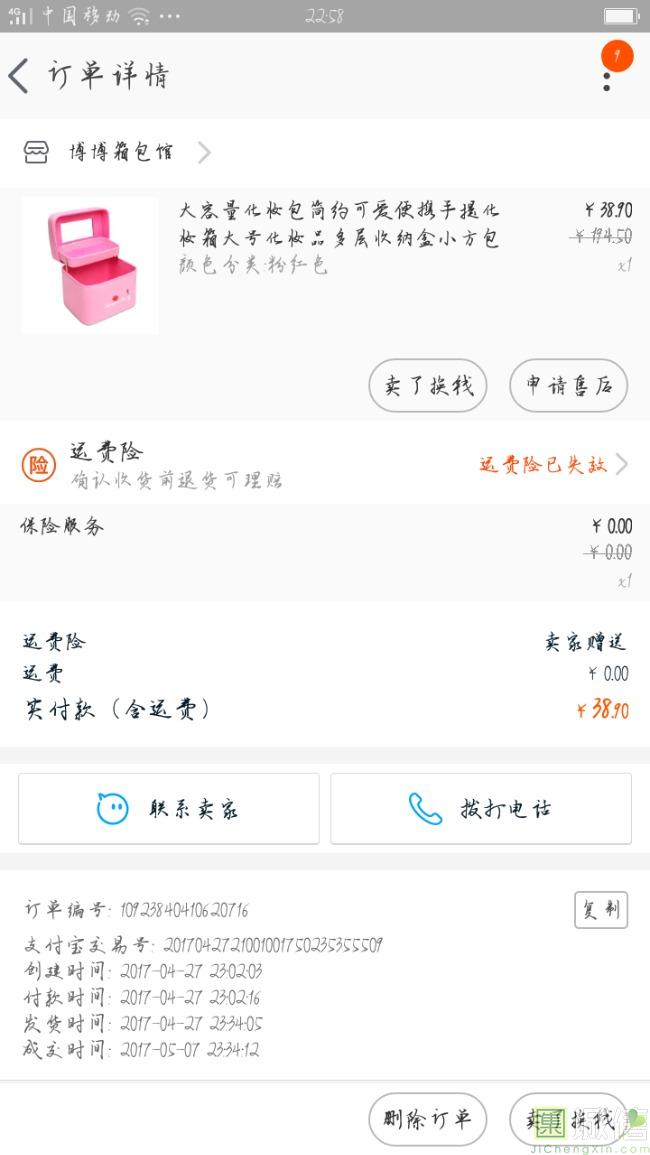Screen dimensions: 650x1155
Task: View the pink cosmetic case product
Action: pos(90,265)
